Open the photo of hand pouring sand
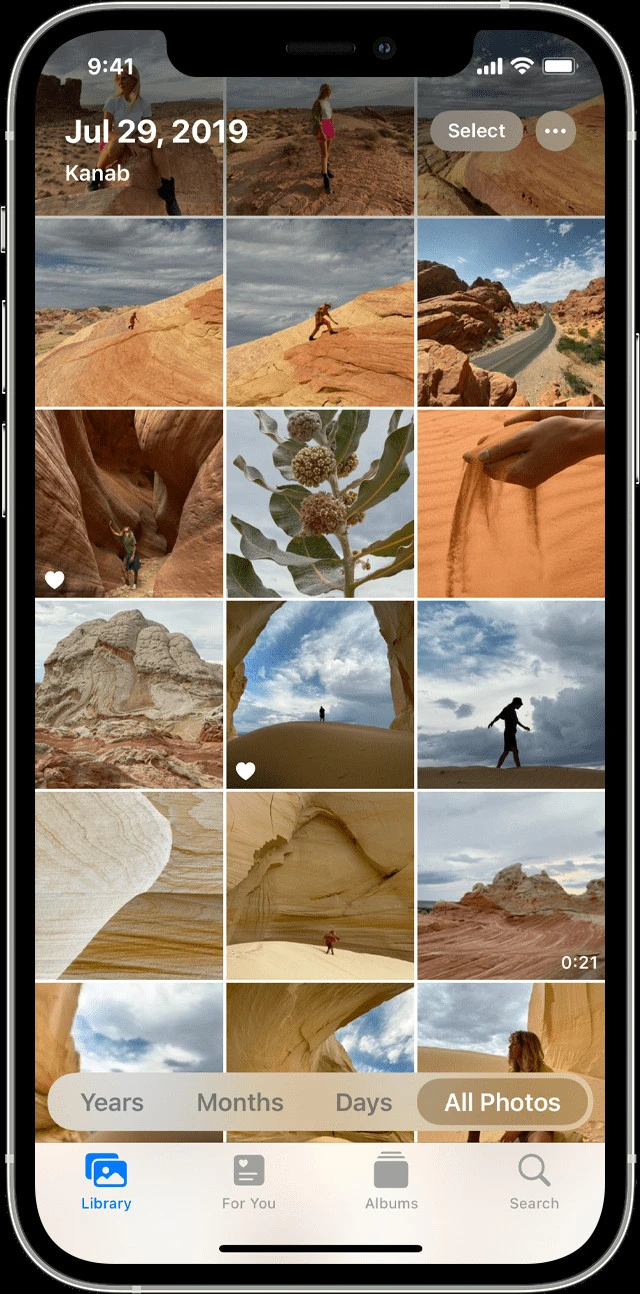640x1294 pixels. point(511,503)
